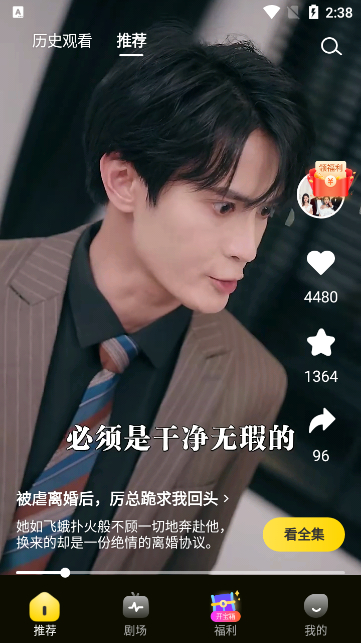Tap the 看全集 button
361x643 pixels.
coord(304,534)
